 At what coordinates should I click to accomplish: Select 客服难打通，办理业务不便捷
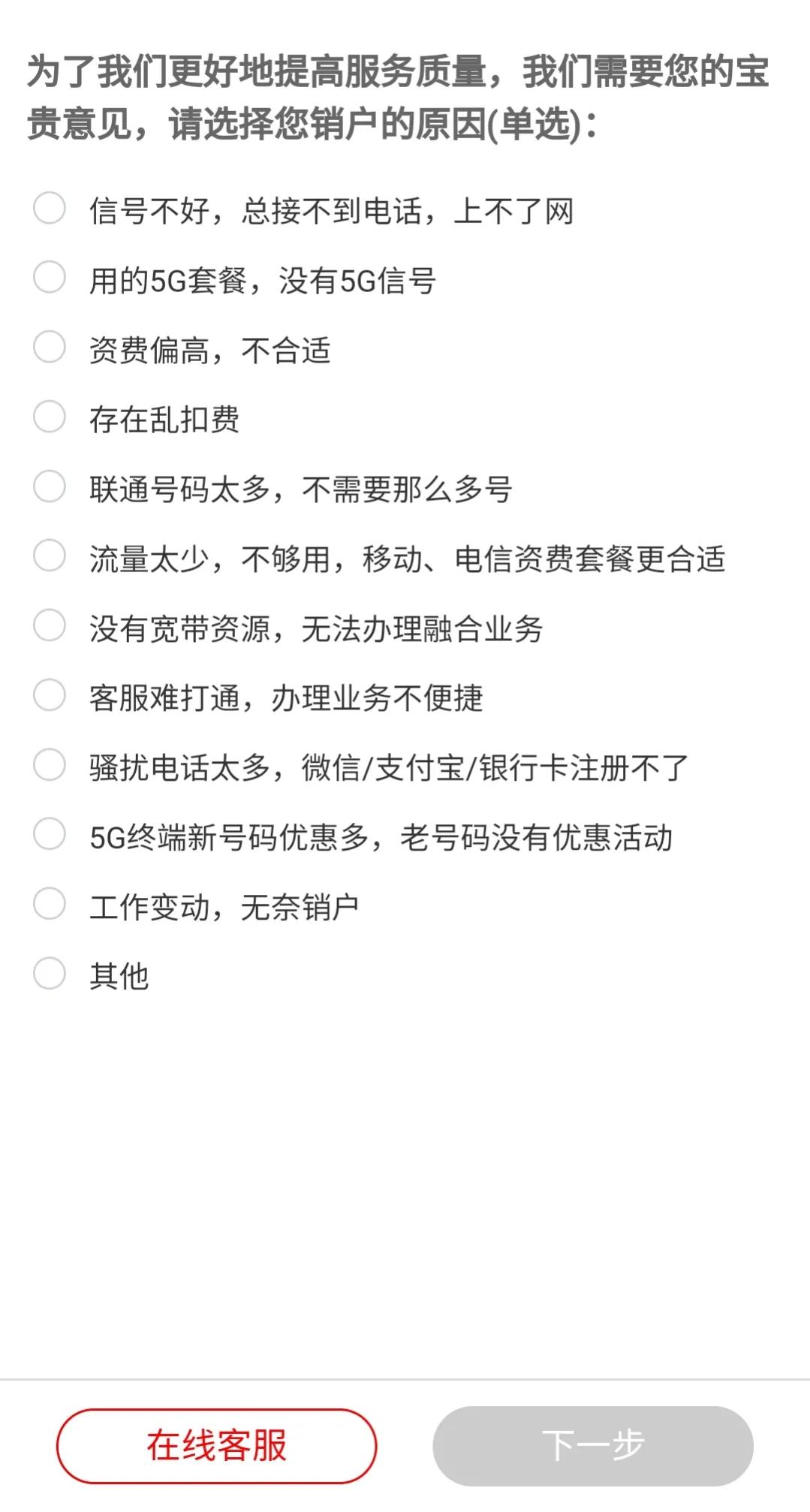click(49, 697)
